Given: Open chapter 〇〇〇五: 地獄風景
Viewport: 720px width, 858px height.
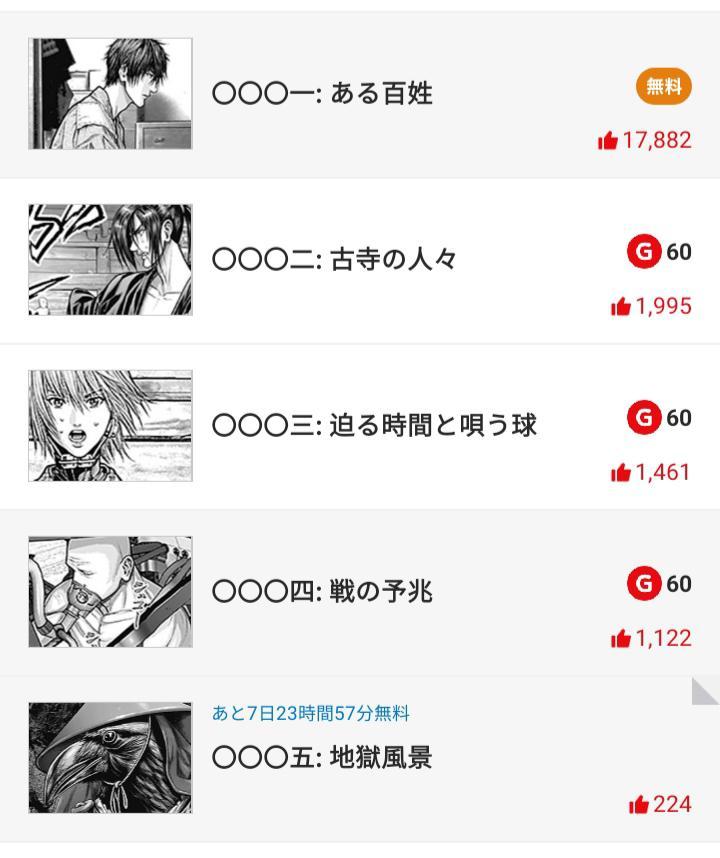Looking at the screenshot, I should [323, 758].
